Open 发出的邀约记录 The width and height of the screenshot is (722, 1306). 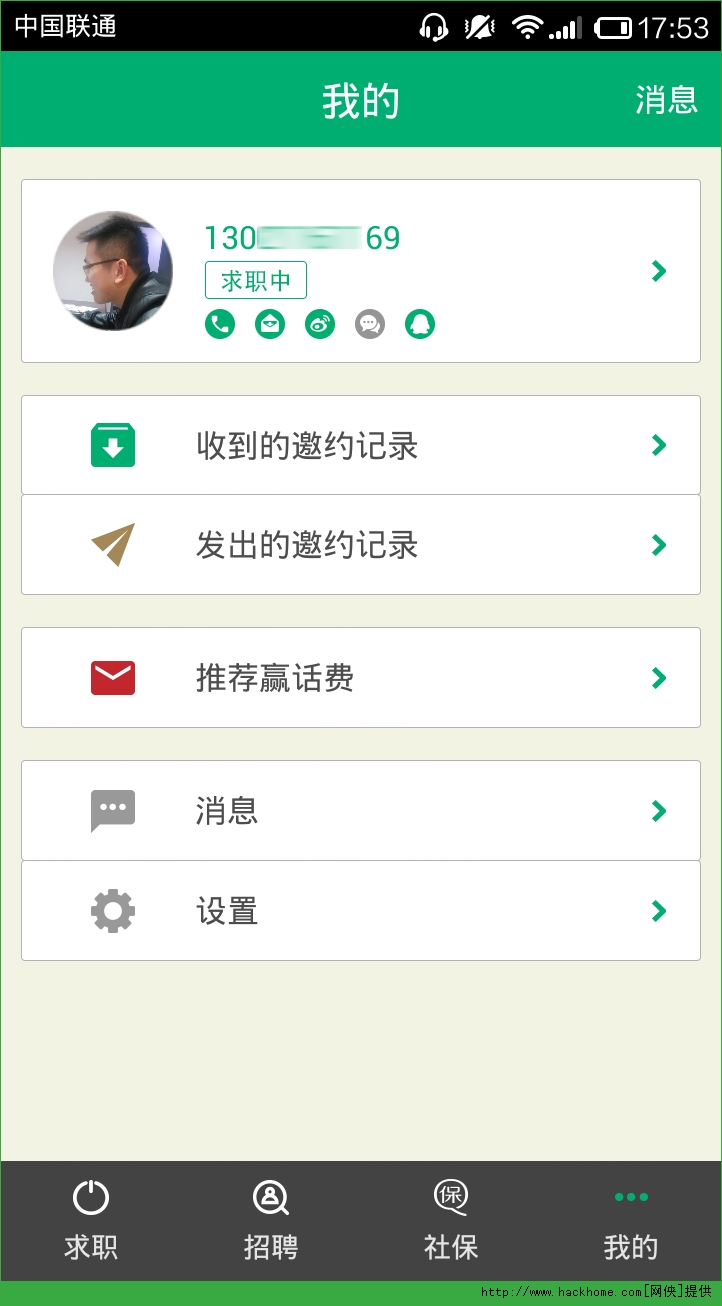[x=360, y=545]
